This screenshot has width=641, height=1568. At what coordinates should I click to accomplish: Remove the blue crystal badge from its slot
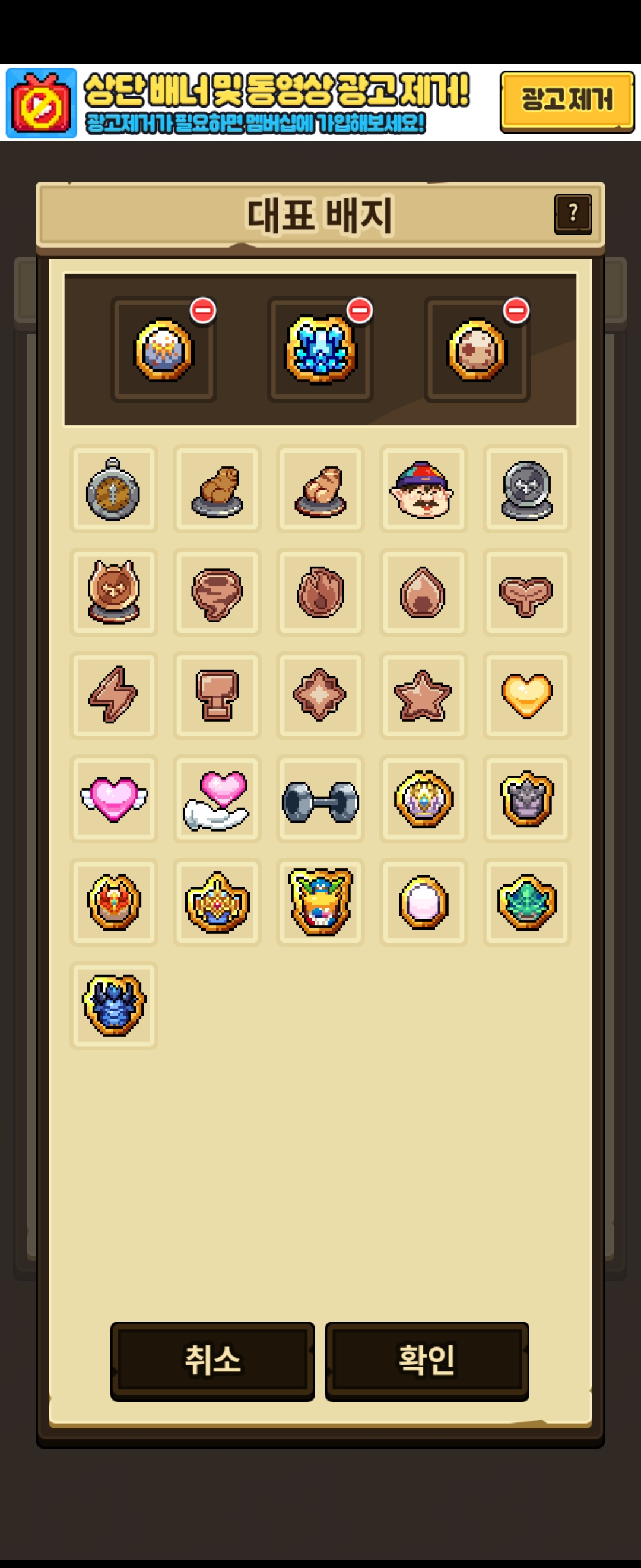pyautogui.click(x=360, y=311)
